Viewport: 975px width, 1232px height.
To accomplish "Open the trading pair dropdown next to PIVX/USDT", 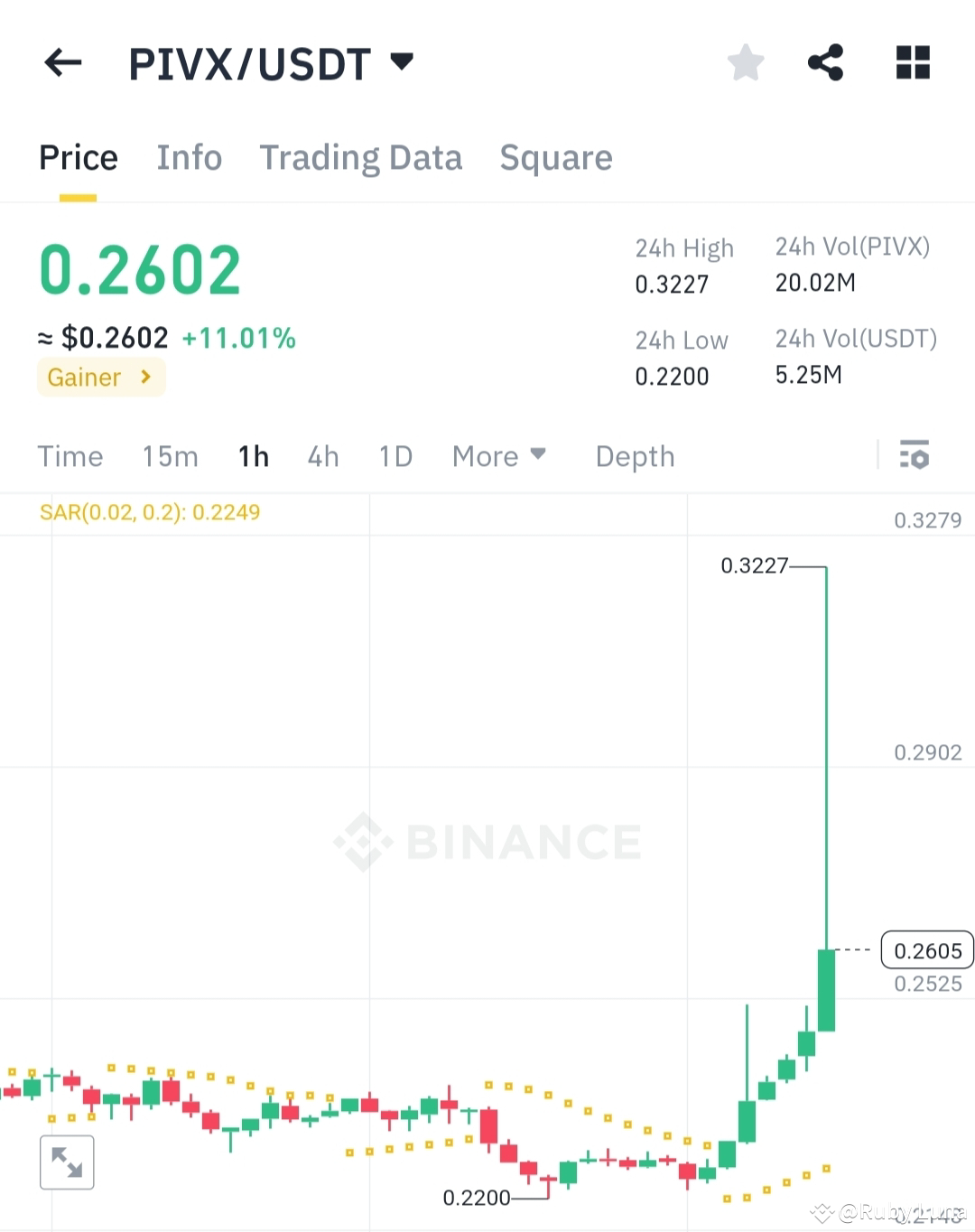I will coord(401,61).
